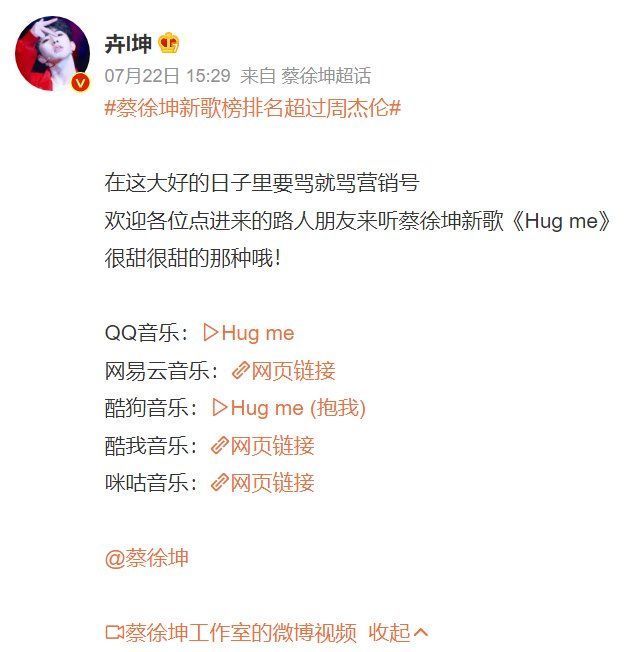632x652 pixels.
Task: Open the 咪咕音乐 web link
Action: click(x=262, y=483)
